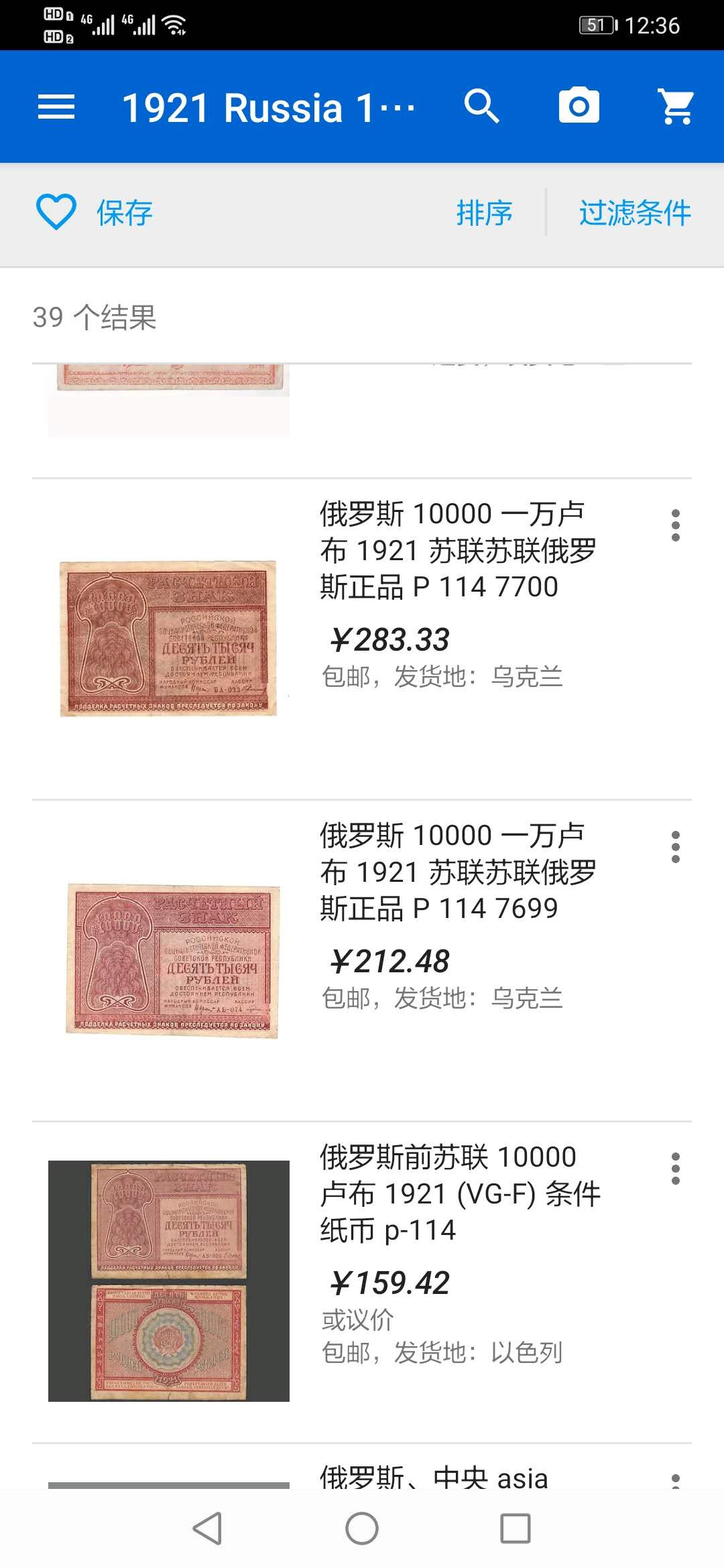This screenshot has height=1568, width=724.
Task: Open the shopping cart
Action: point(676,106)
